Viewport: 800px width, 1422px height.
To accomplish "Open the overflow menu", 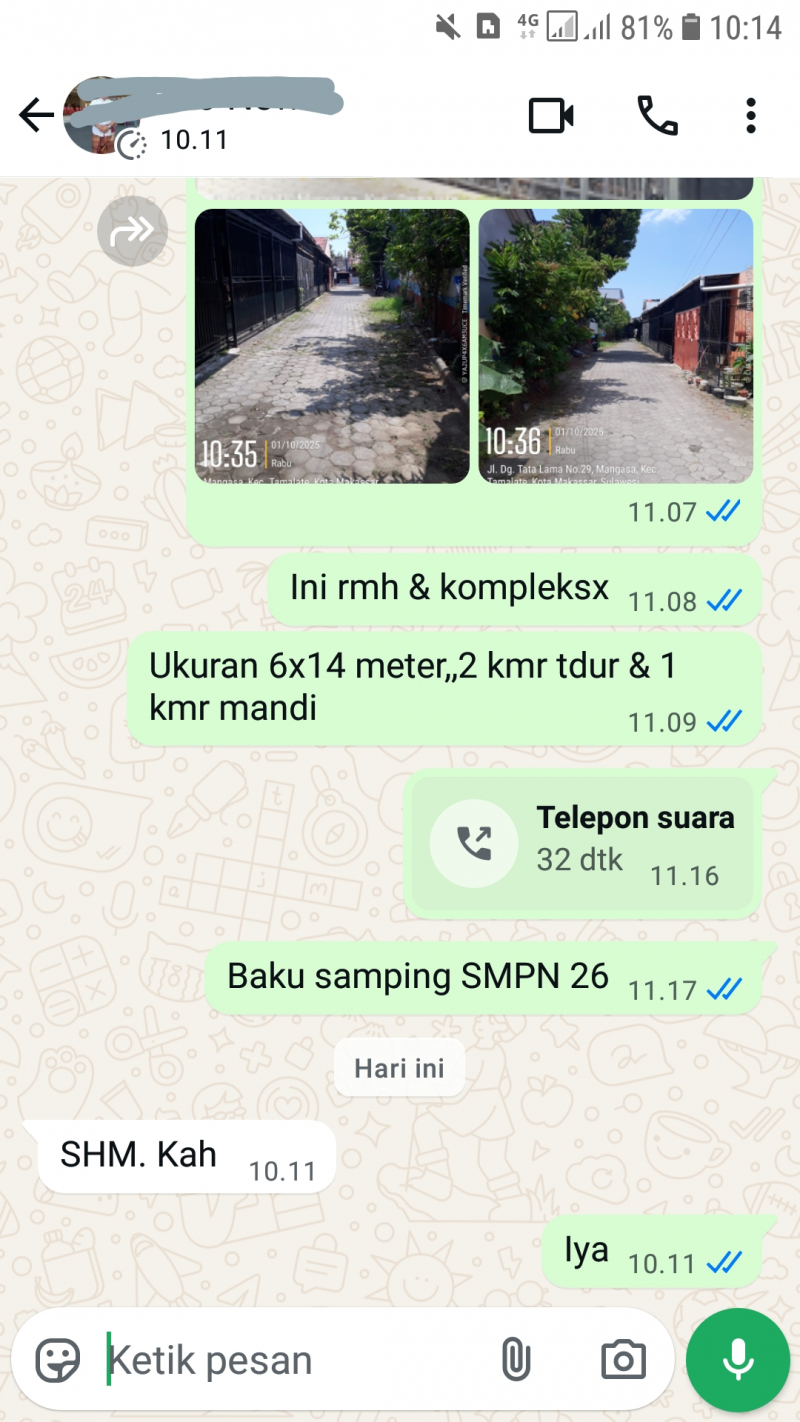I will (x=750, y=116).
